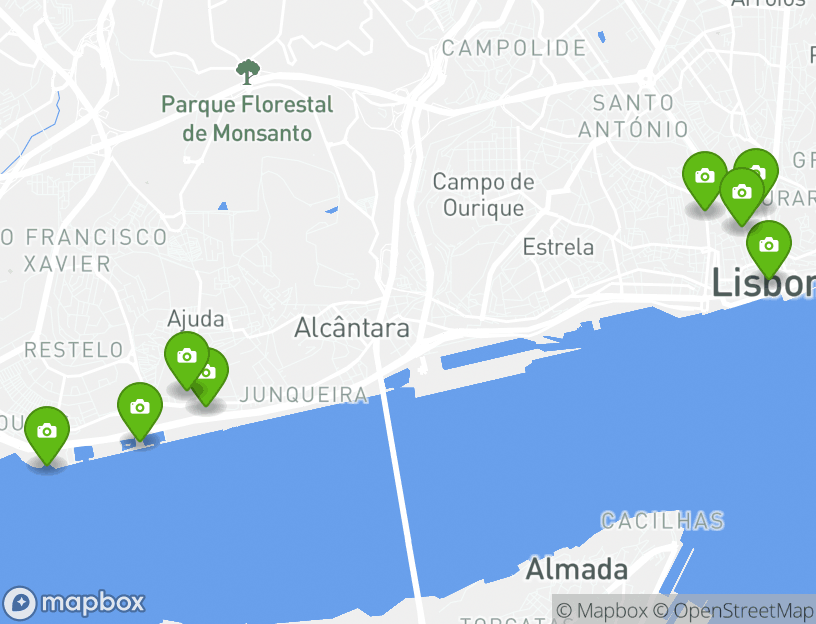
Task: Select the photo marker under the Santo António label
Action: pos(704,176)
